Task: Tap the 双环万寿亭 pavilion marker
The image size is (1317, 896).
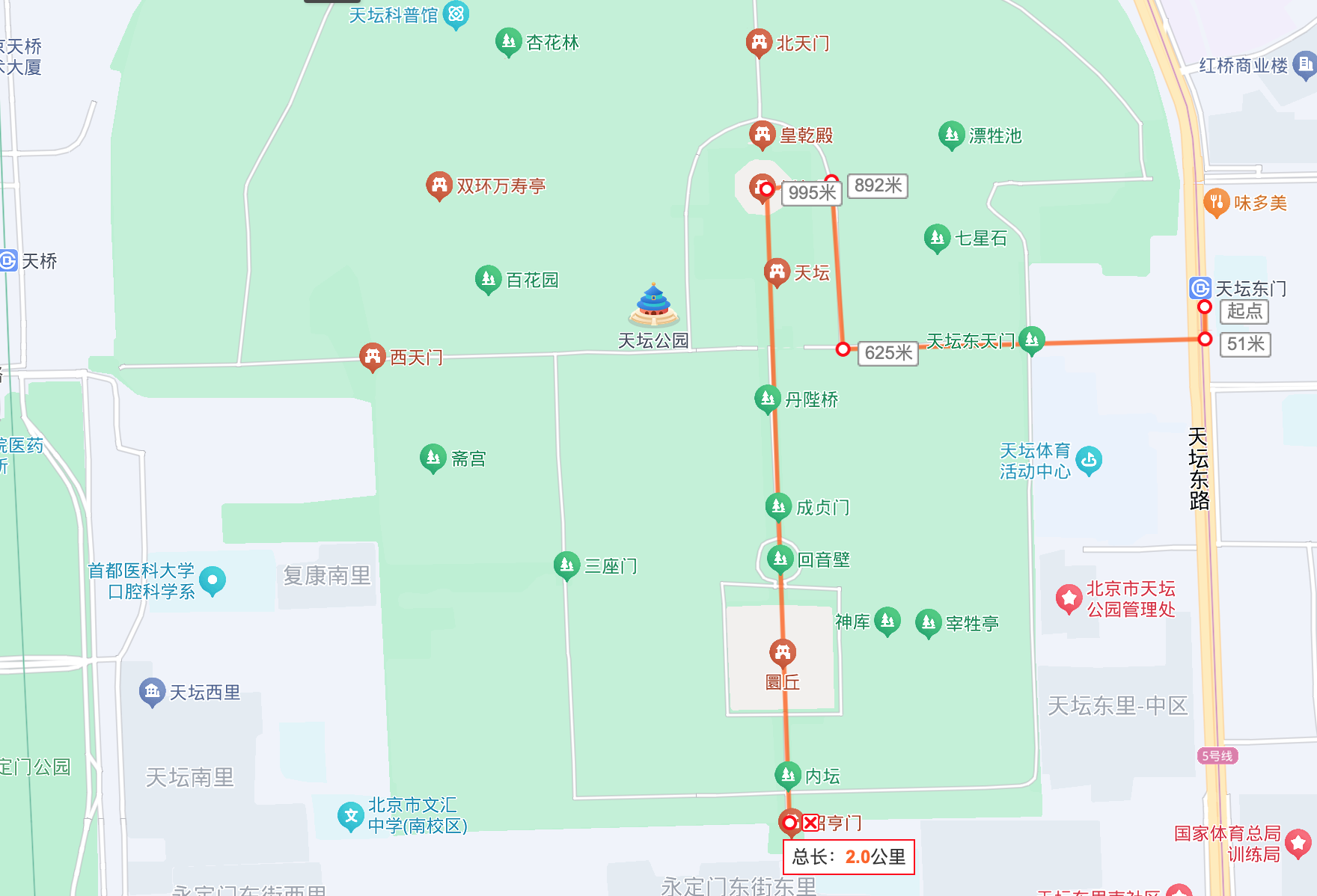Action: coord(439,185)
